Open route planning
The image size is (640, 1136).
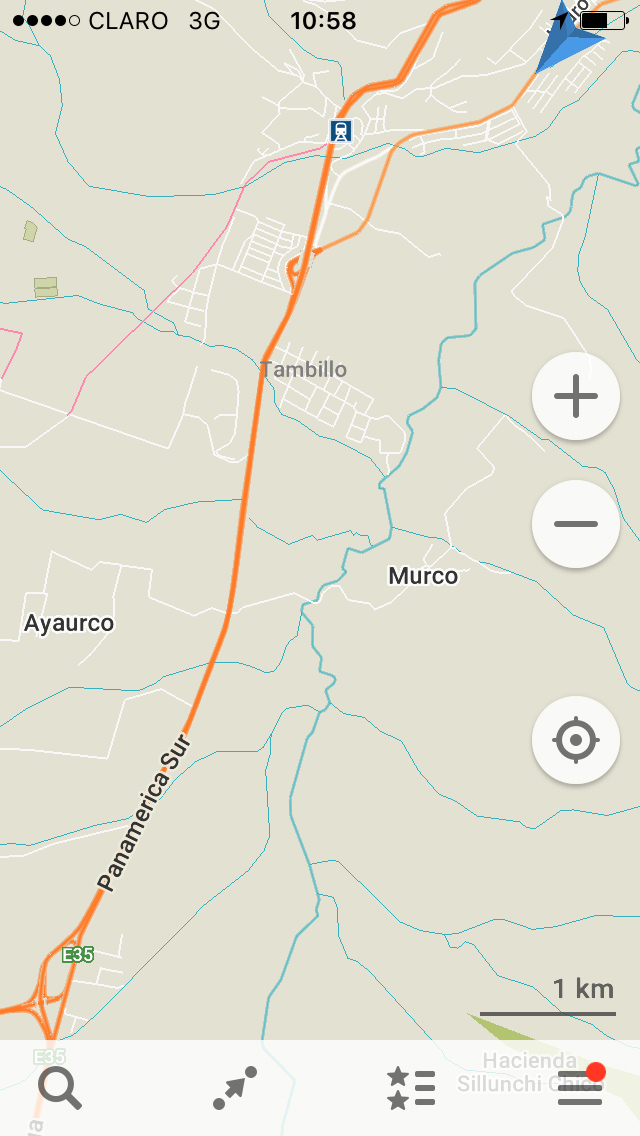pyautogui.click(x=235, y=1088)
